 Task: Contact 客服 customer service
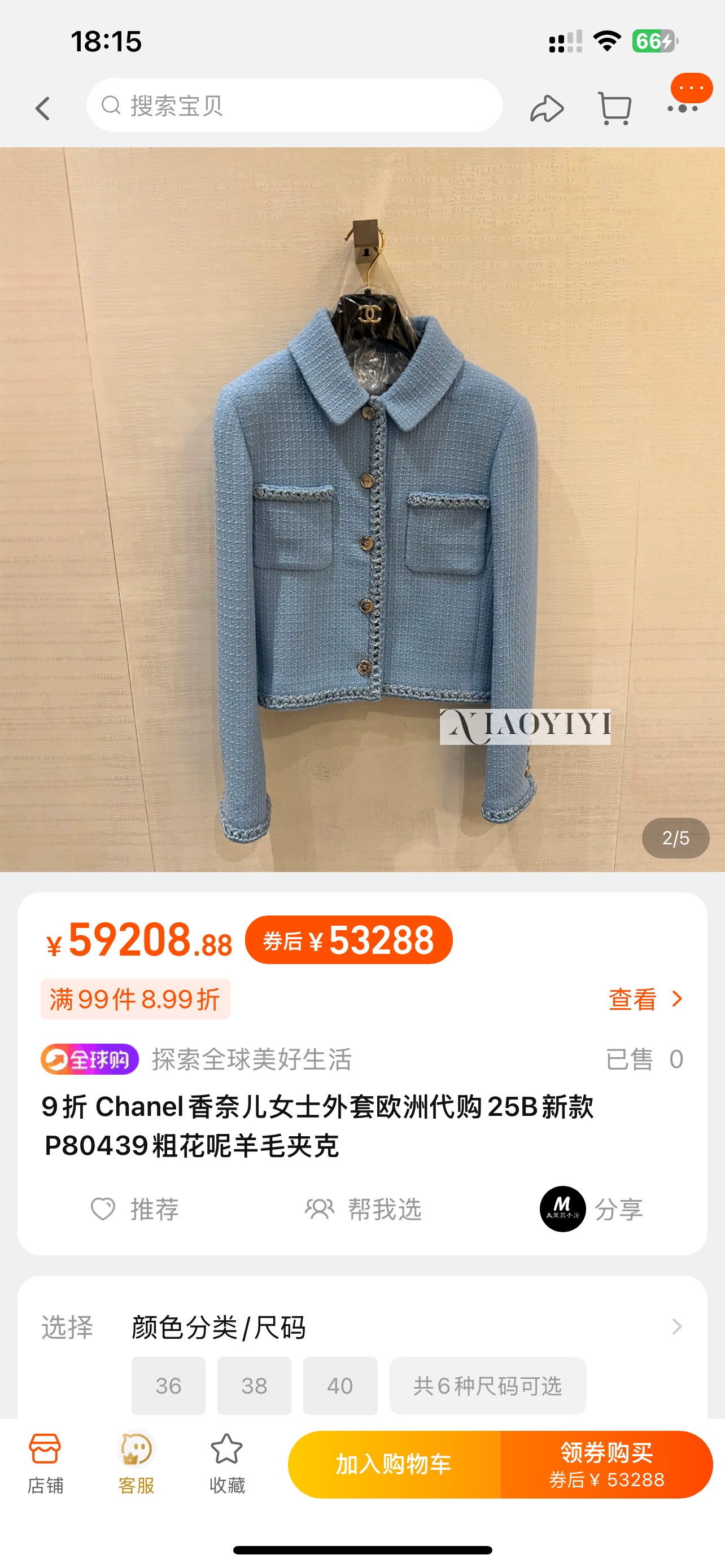[x=136, y=1464]
